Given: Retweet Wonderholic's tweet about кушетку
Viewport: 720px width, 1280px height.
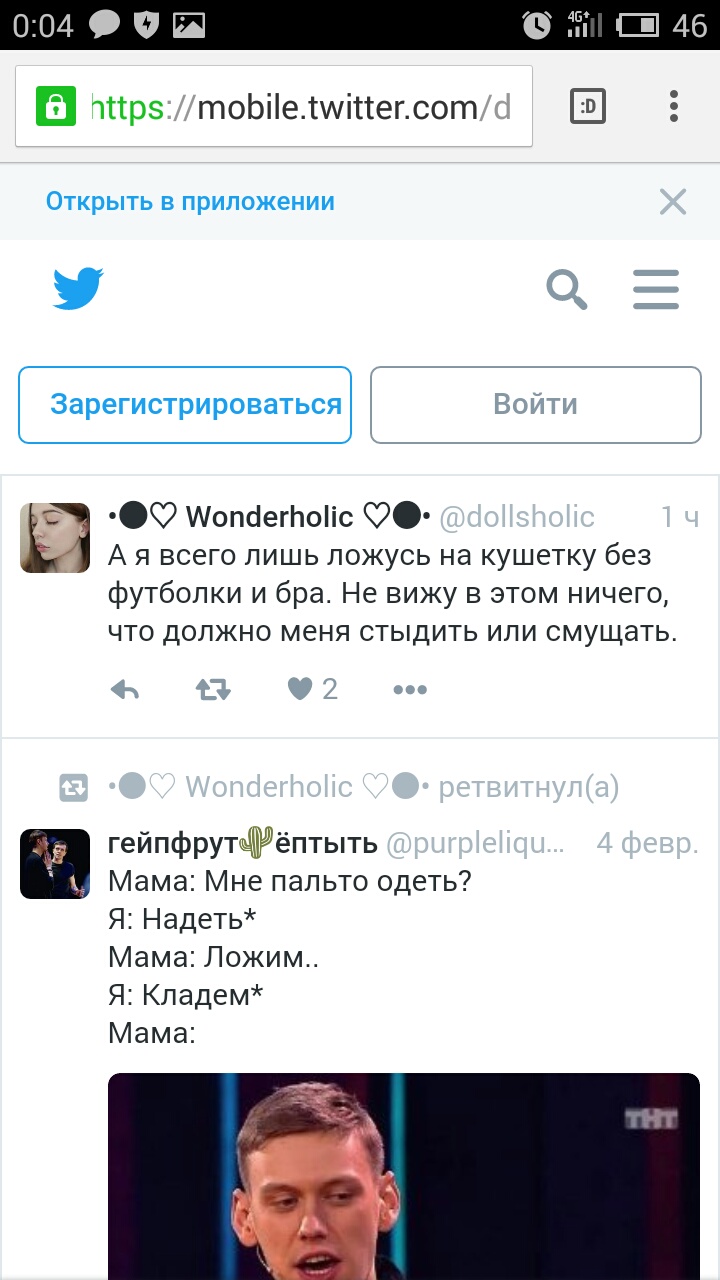Looking at the screenshot, I should click(213, 689).
